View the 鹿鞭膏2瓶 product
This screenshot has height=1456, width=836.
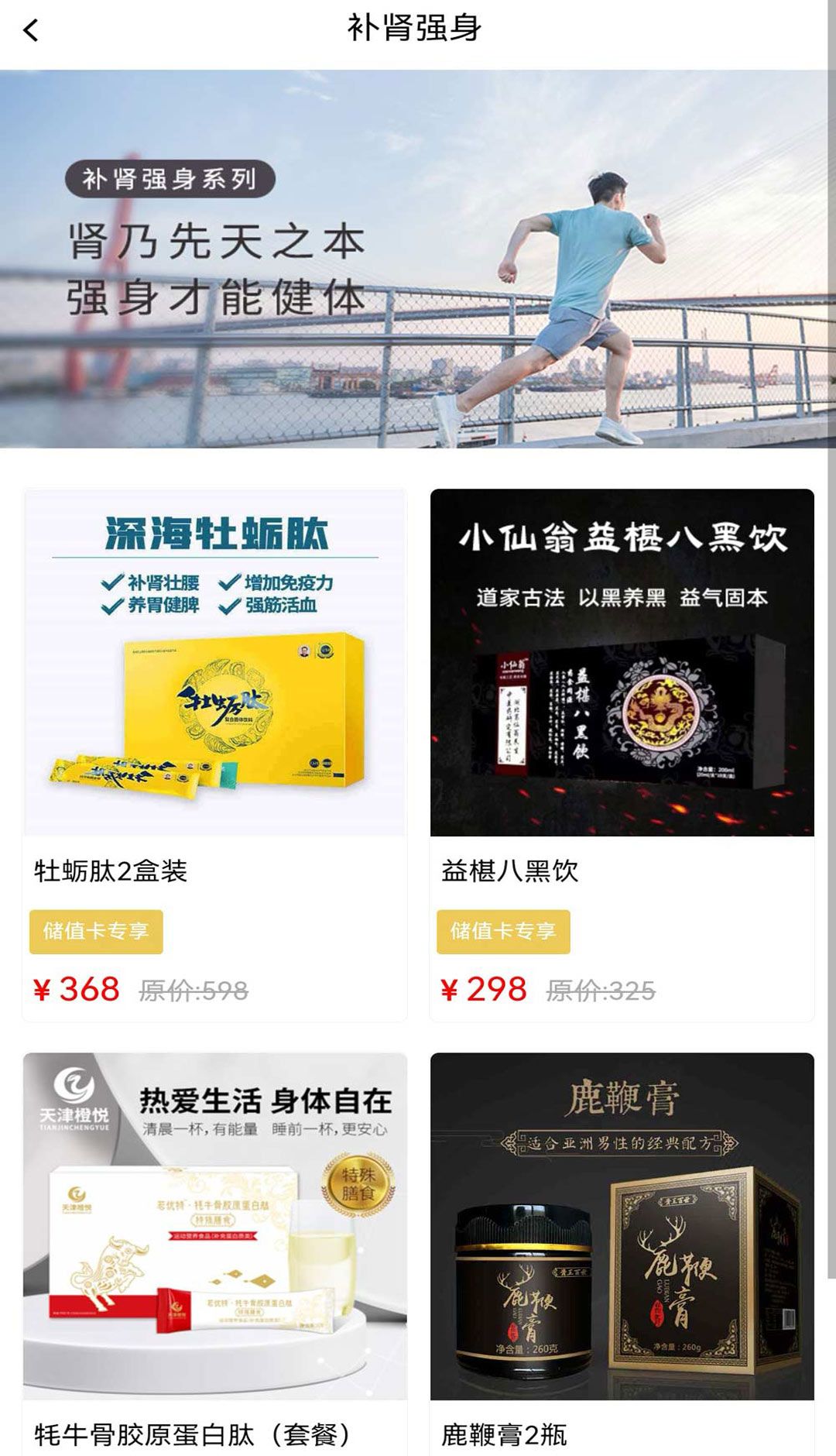point(622,1255)
